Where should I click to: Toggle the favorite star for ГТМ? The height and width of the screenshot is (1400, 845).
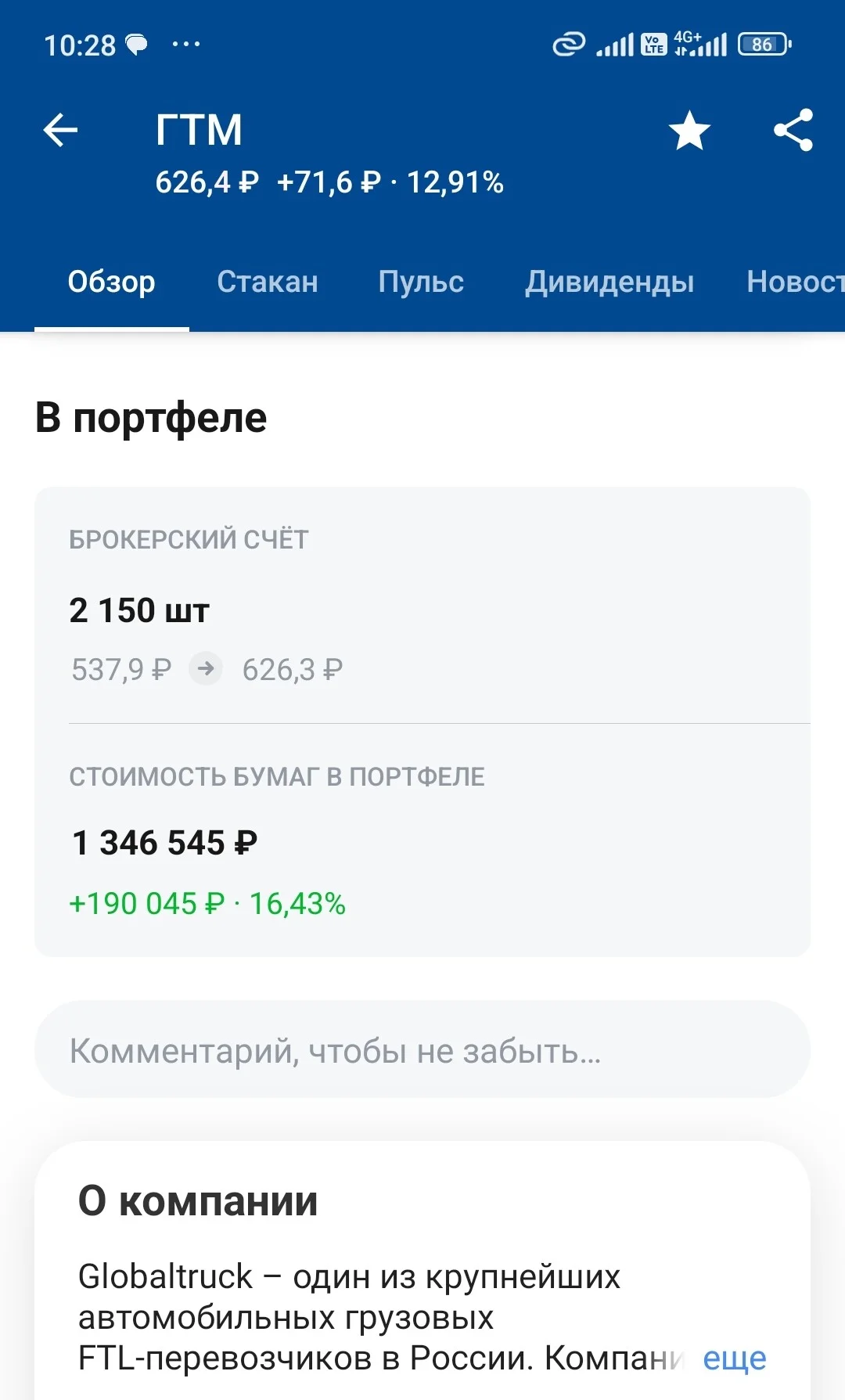(x=689, y=130)
